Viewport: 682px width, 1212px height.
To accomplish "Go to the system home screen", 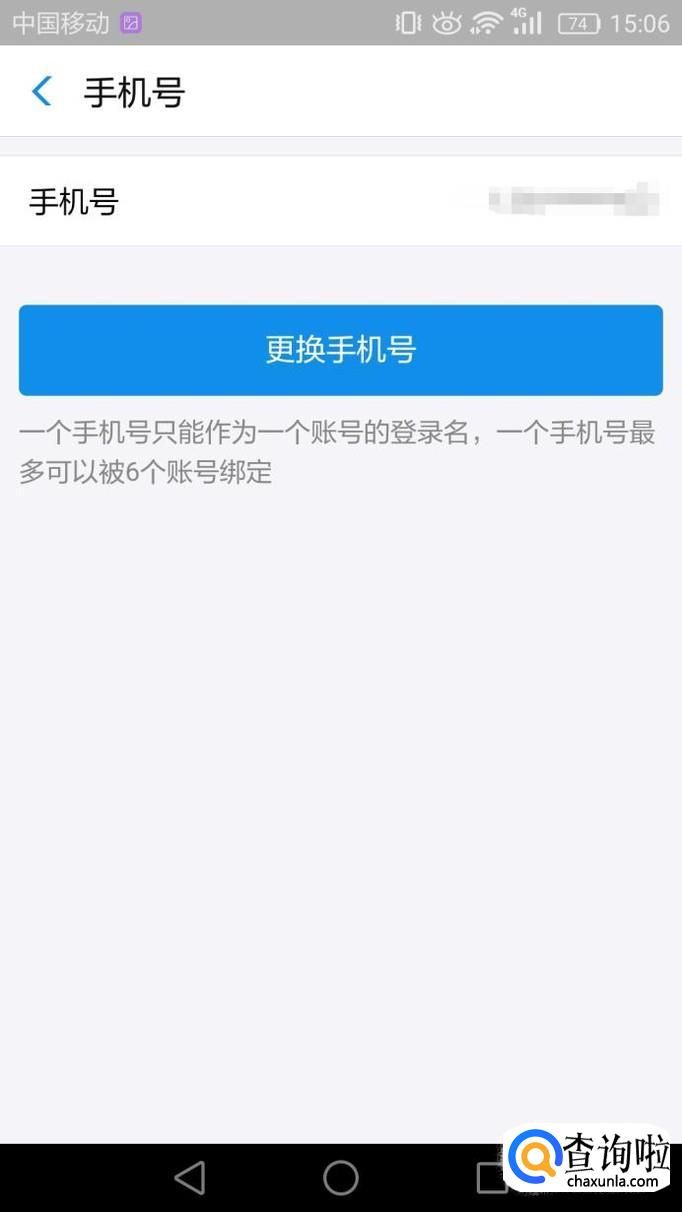I will [x=340, y=1178].
